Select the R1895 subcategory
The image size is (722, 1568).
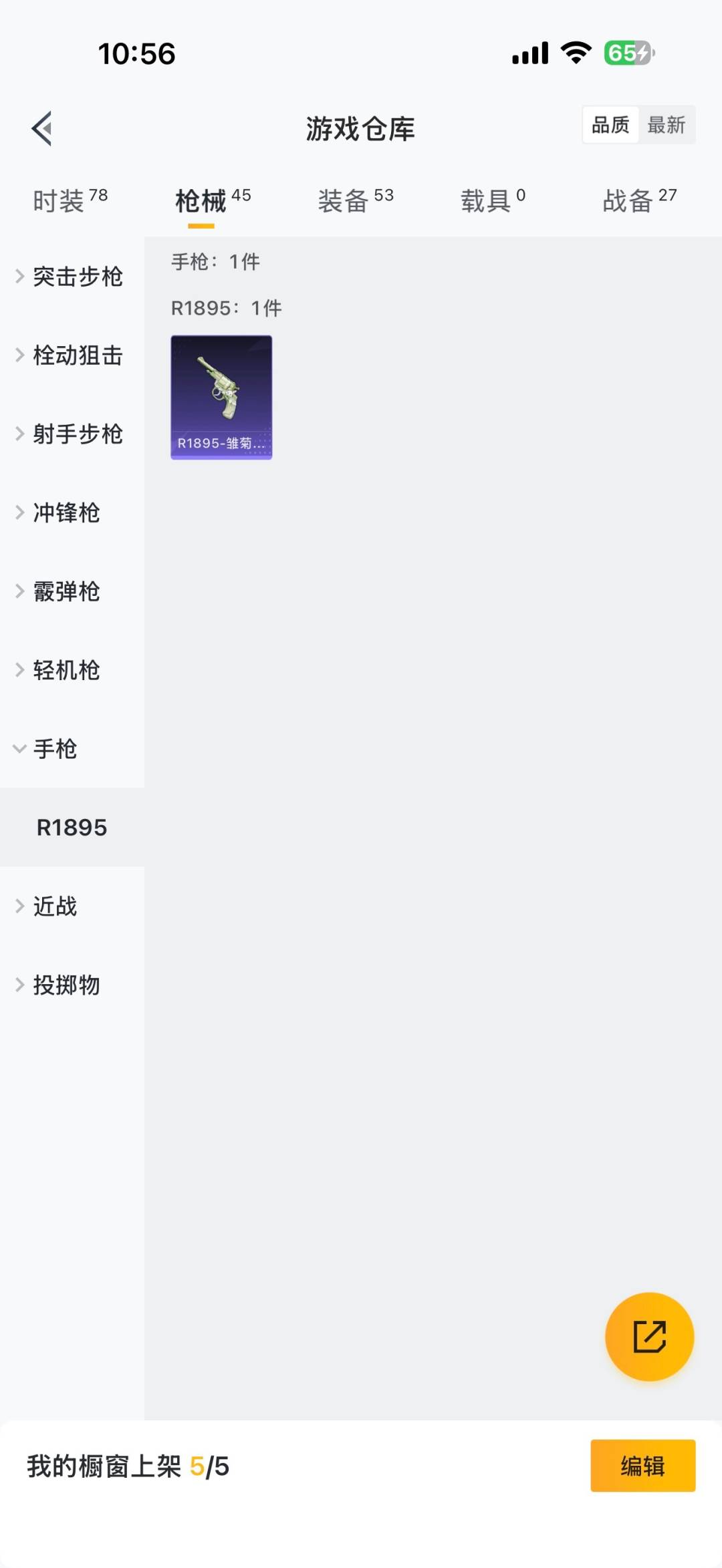coord(72,828)
